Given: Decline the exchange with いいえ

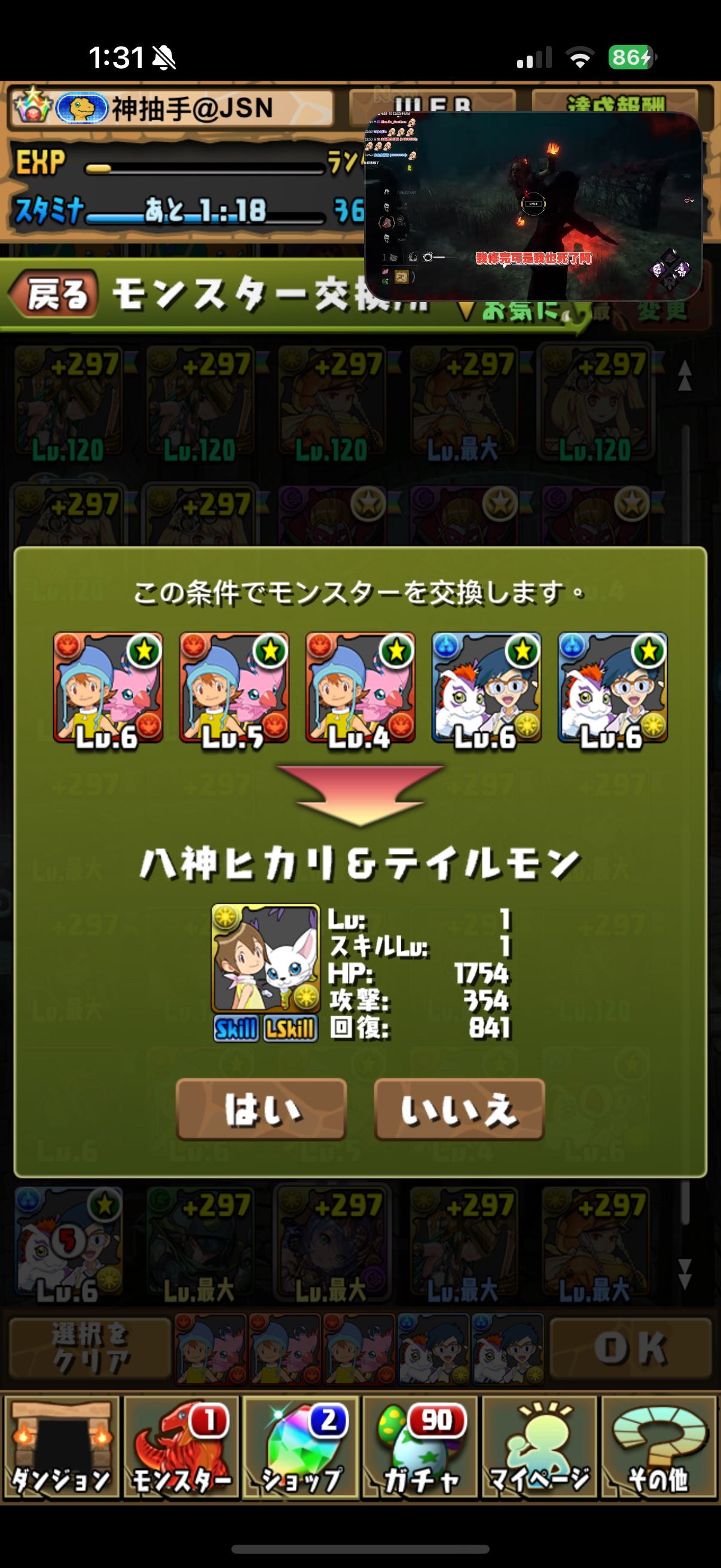Looking at the screenshot, I should (459, 1109).
